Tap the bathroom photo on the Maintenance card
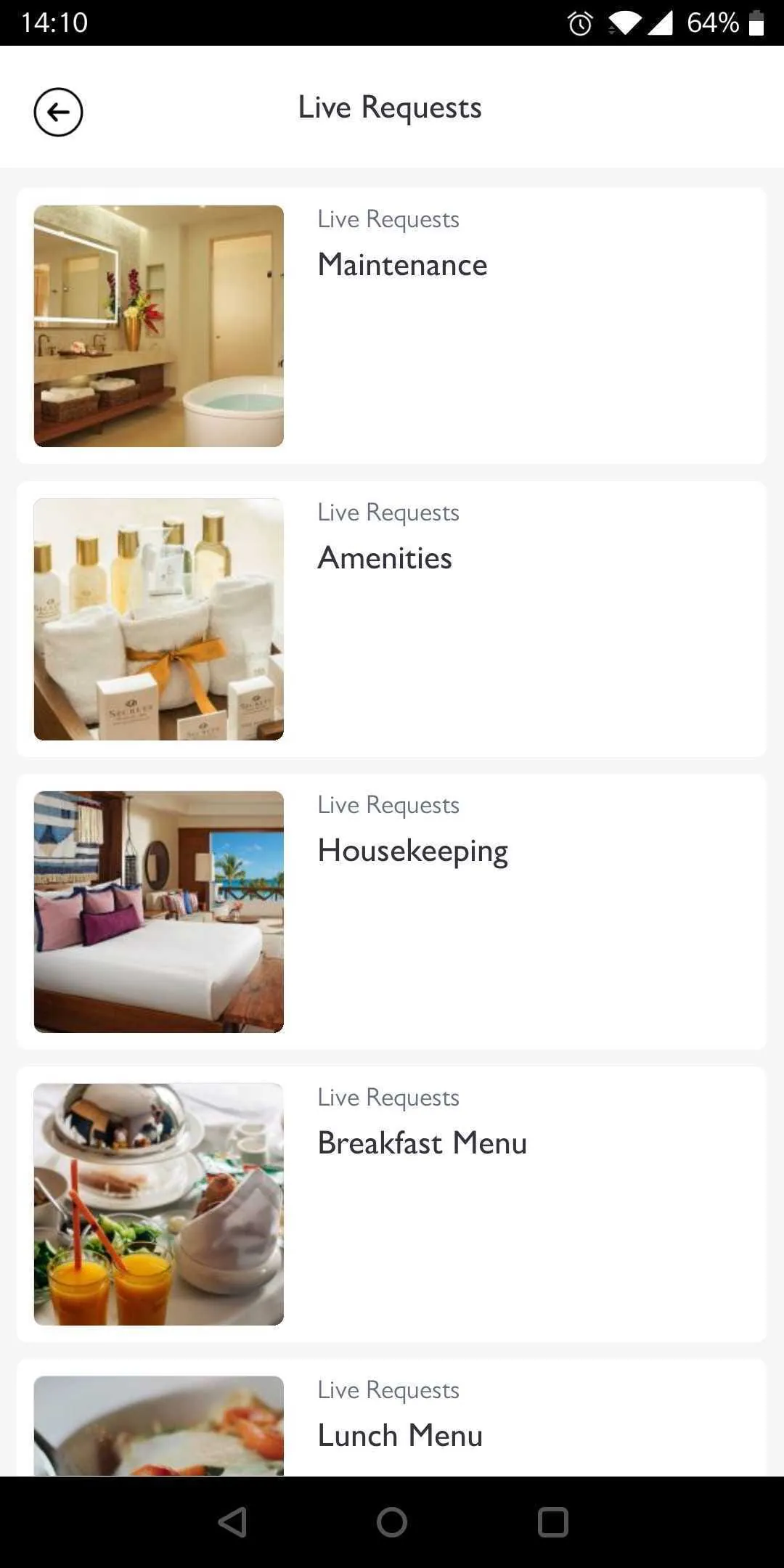784x1568 pixels. tap(158, 324)
